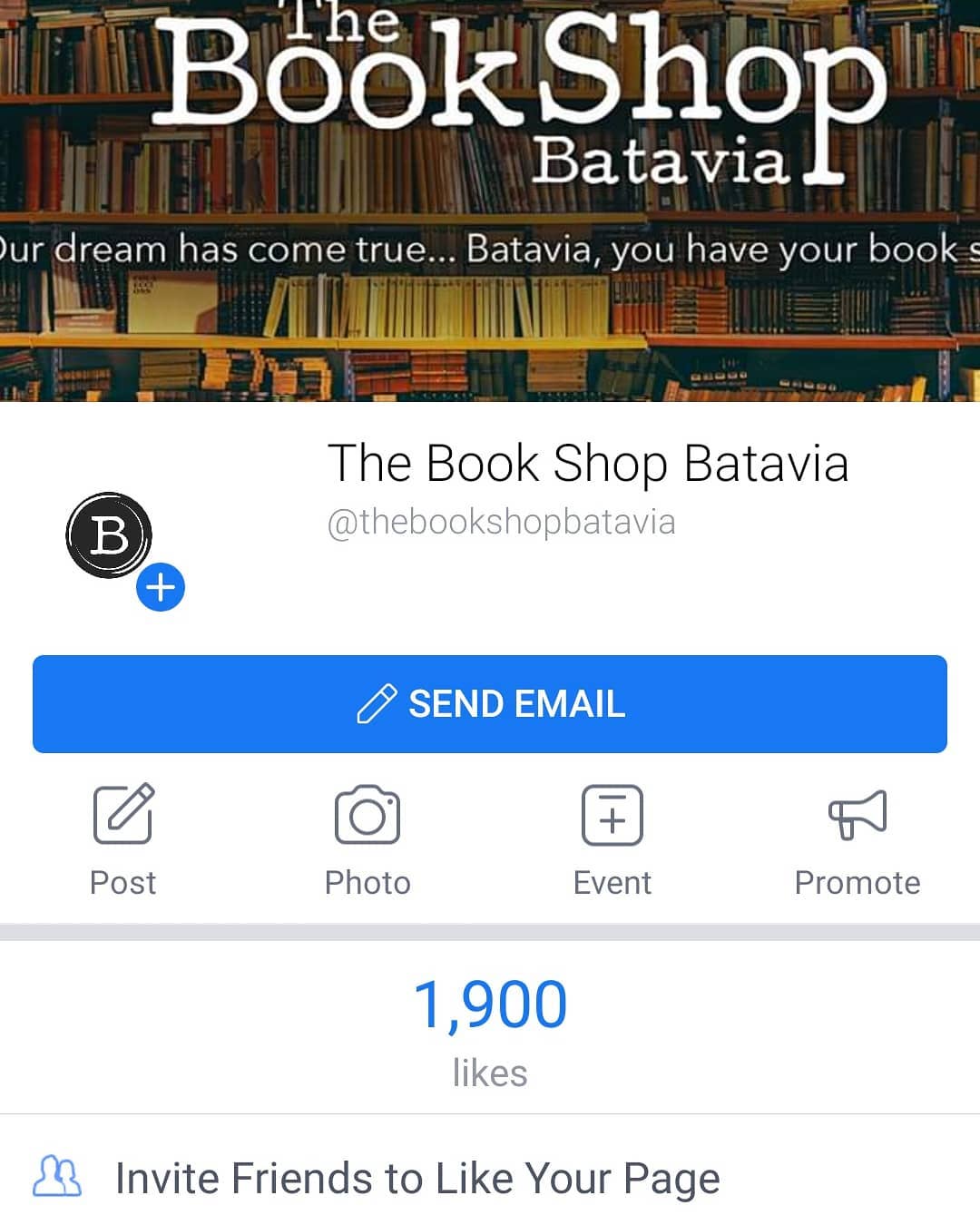The width and height of the screenshot is (980, 1225).
Task: Tap the plus badge on profile picture
Action: [x=161, y=587]
